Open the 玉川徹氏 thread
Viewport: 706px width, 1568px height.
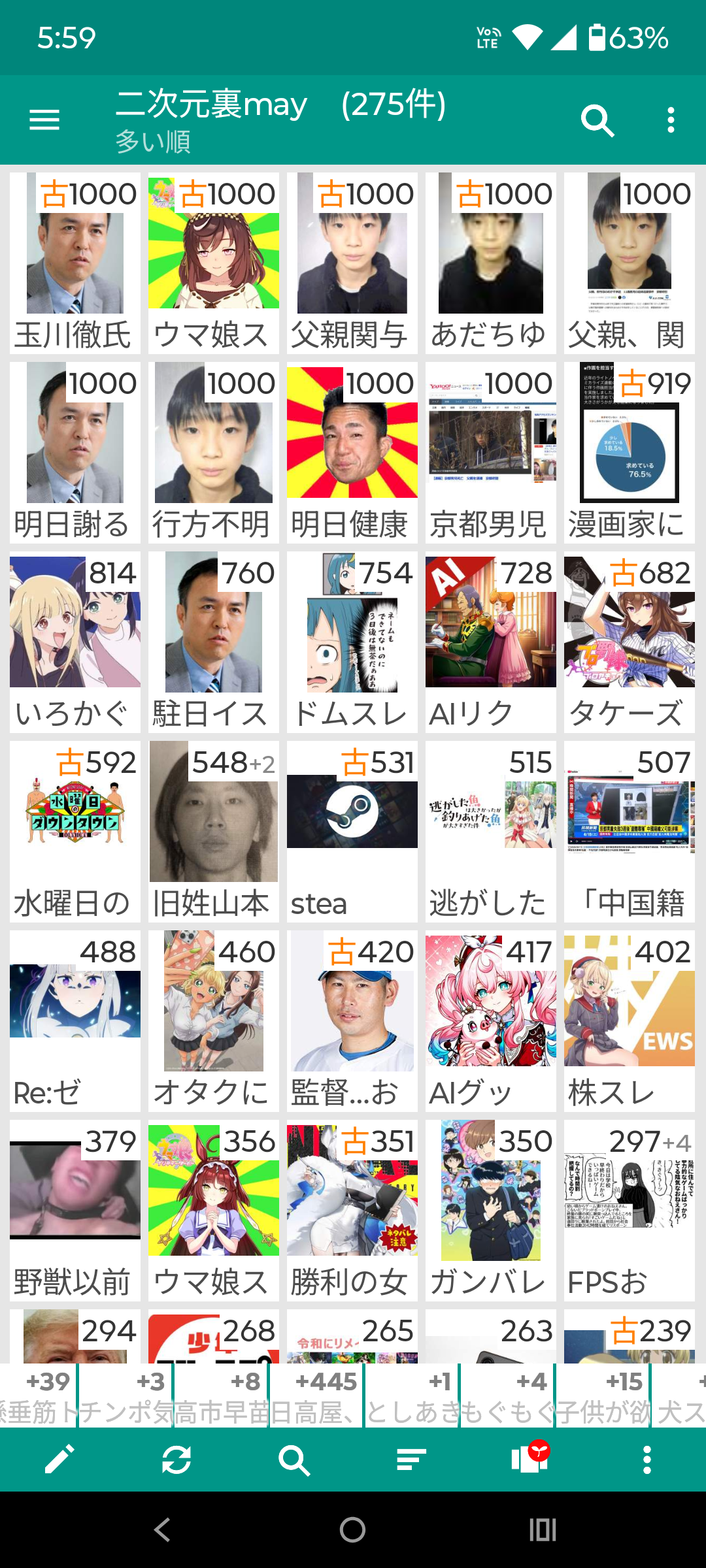point(75,263)
